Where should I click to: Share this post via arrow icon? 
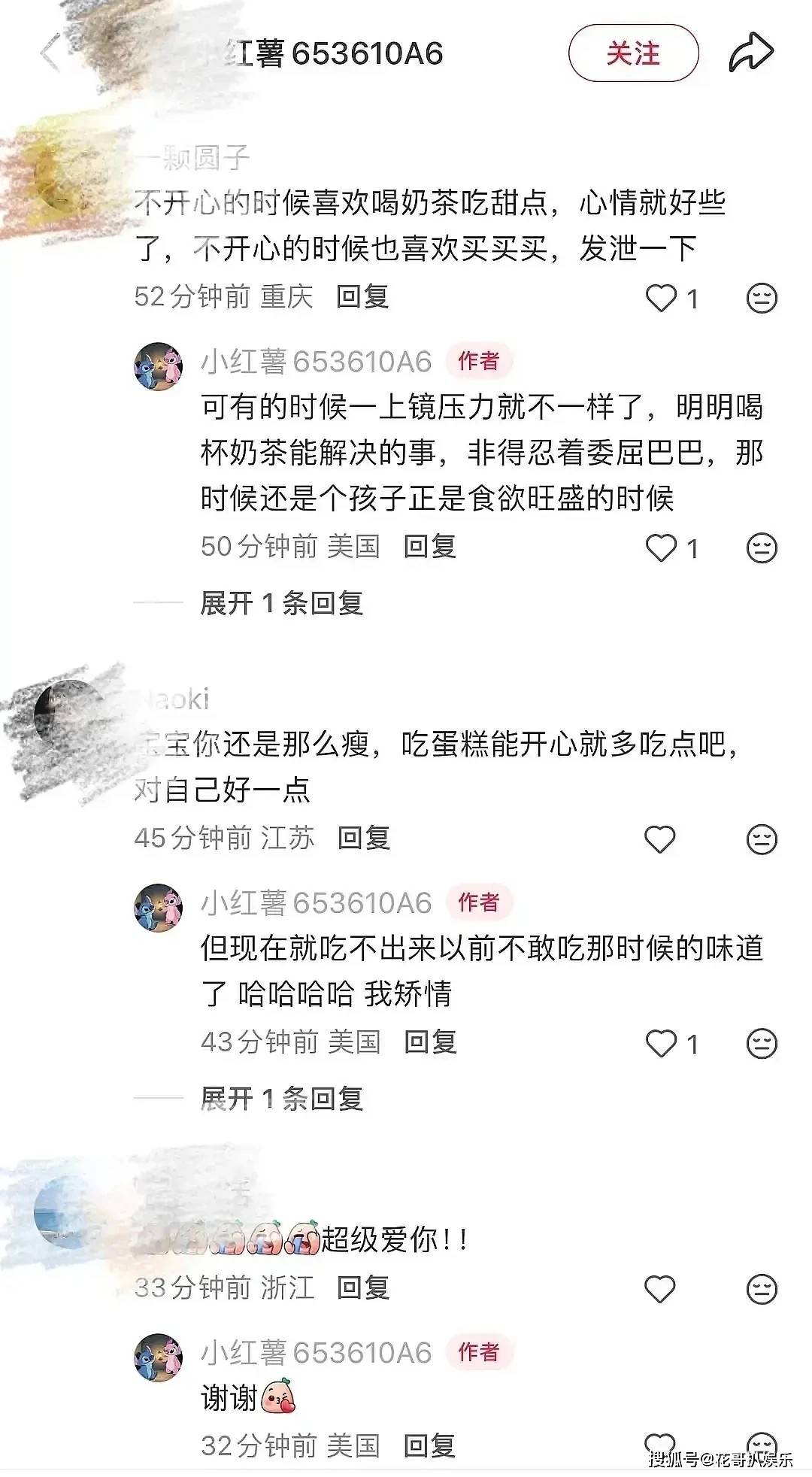point(751,53)
